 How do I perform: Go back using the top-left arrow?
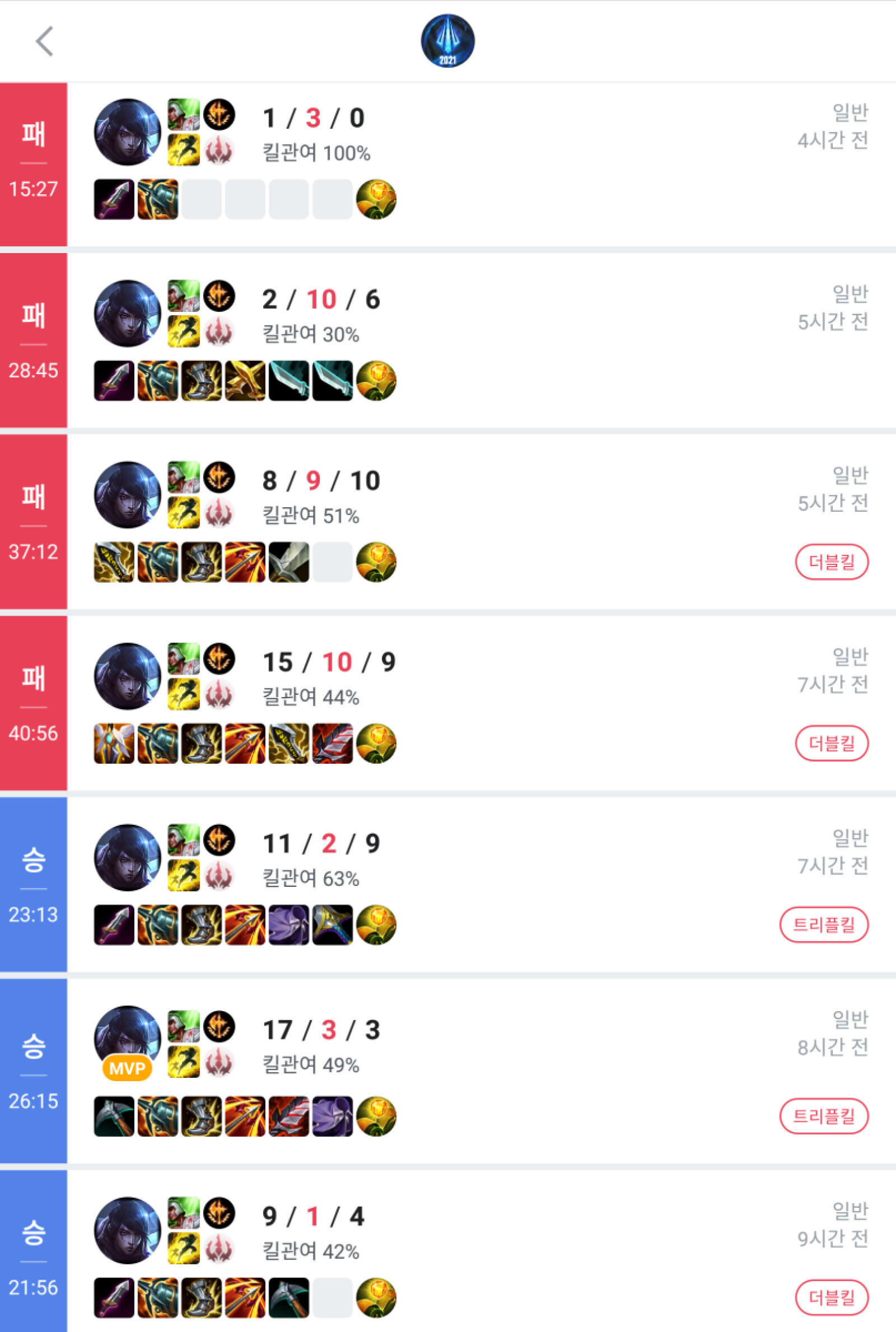[x=45, y=41]
